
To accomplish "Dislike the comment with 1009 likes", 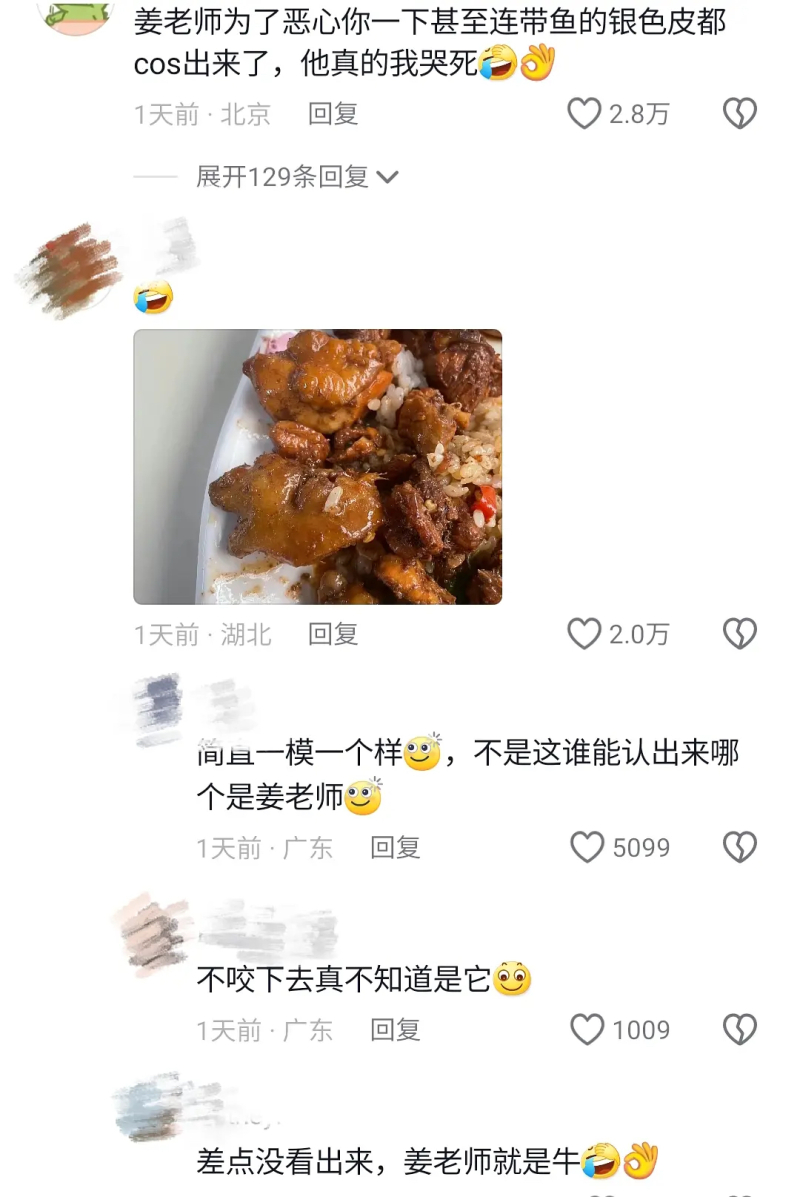I will pyautogui.click(x=740, y=1030).
